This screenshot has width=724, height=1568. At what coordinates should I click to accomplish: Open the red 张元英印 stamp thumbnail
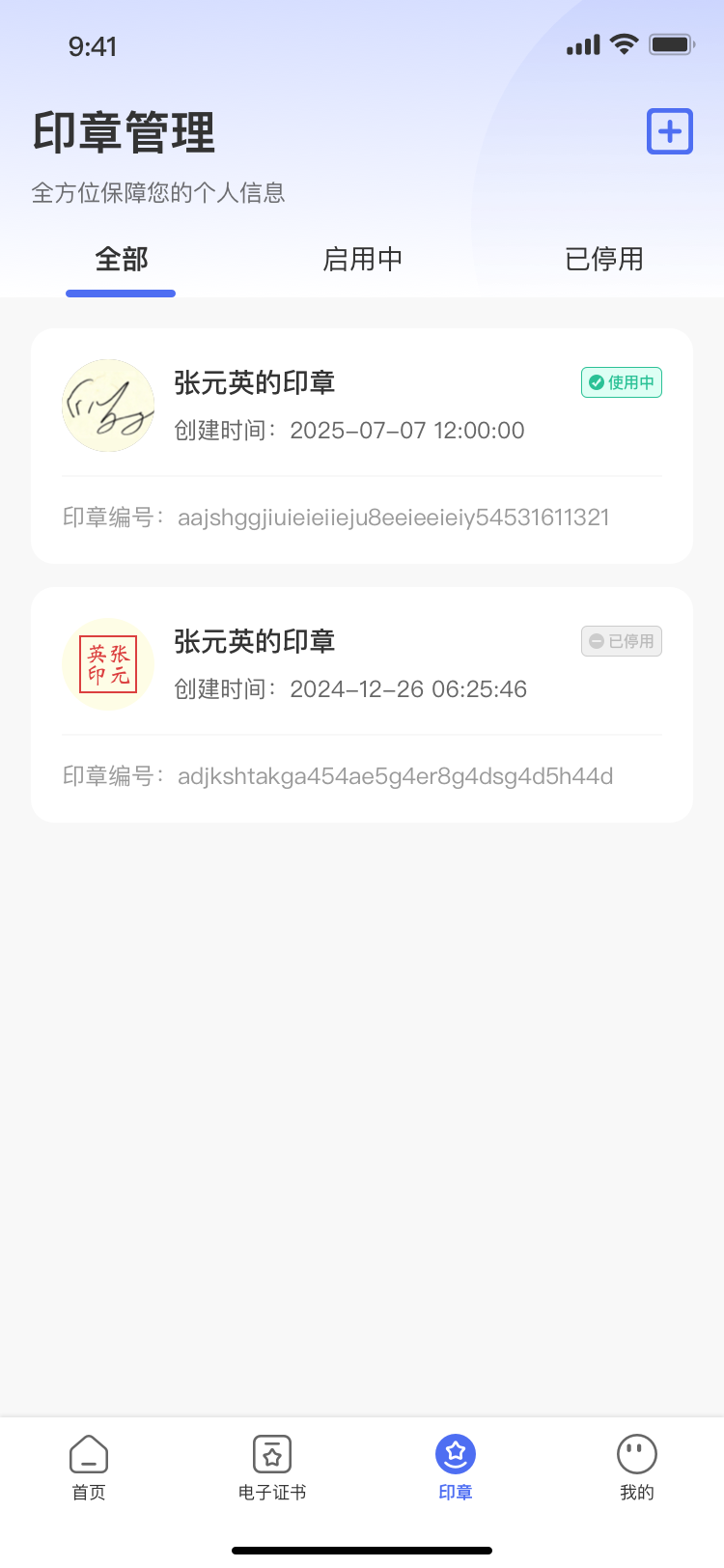tap(108, 664)
